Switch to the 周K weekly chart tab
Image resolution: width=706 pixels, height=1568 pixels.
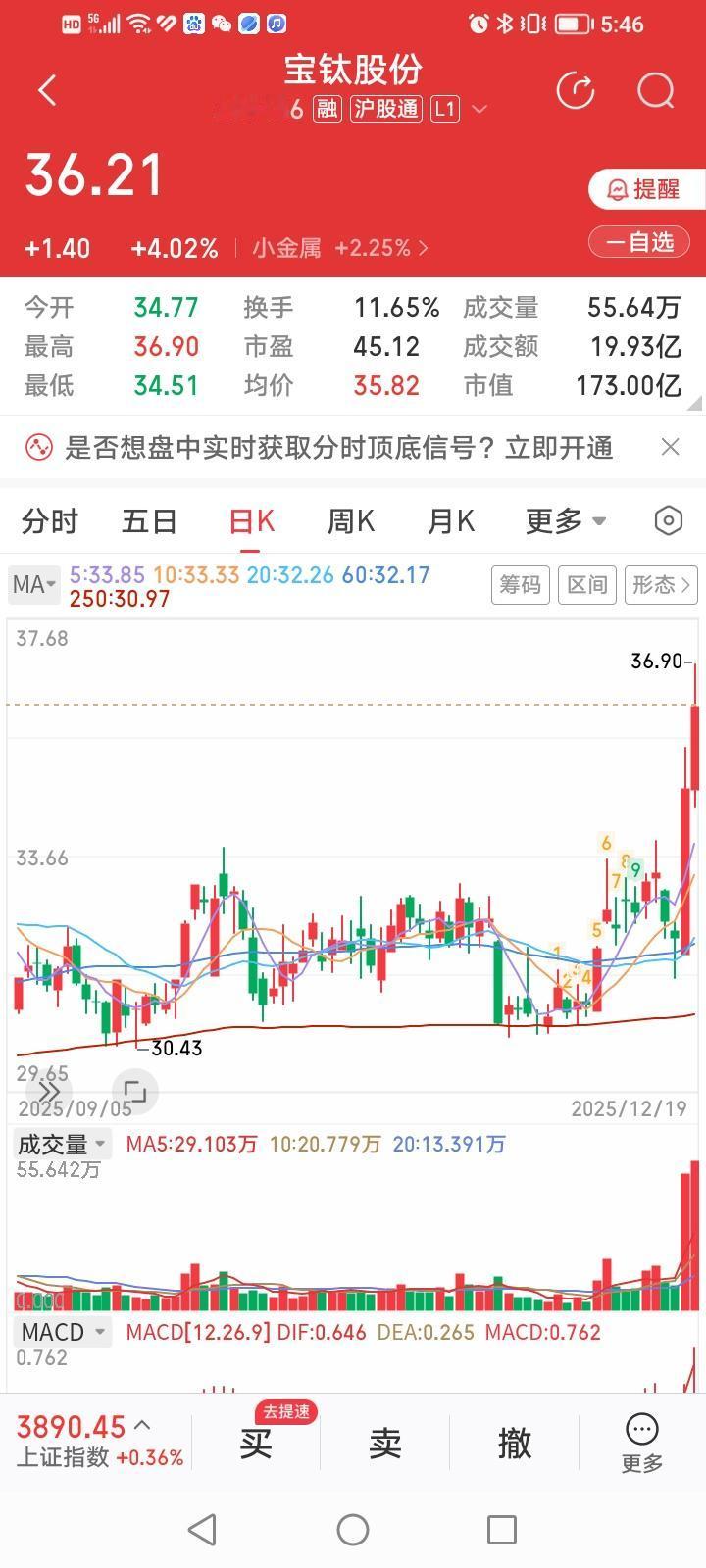pos(350,521)
